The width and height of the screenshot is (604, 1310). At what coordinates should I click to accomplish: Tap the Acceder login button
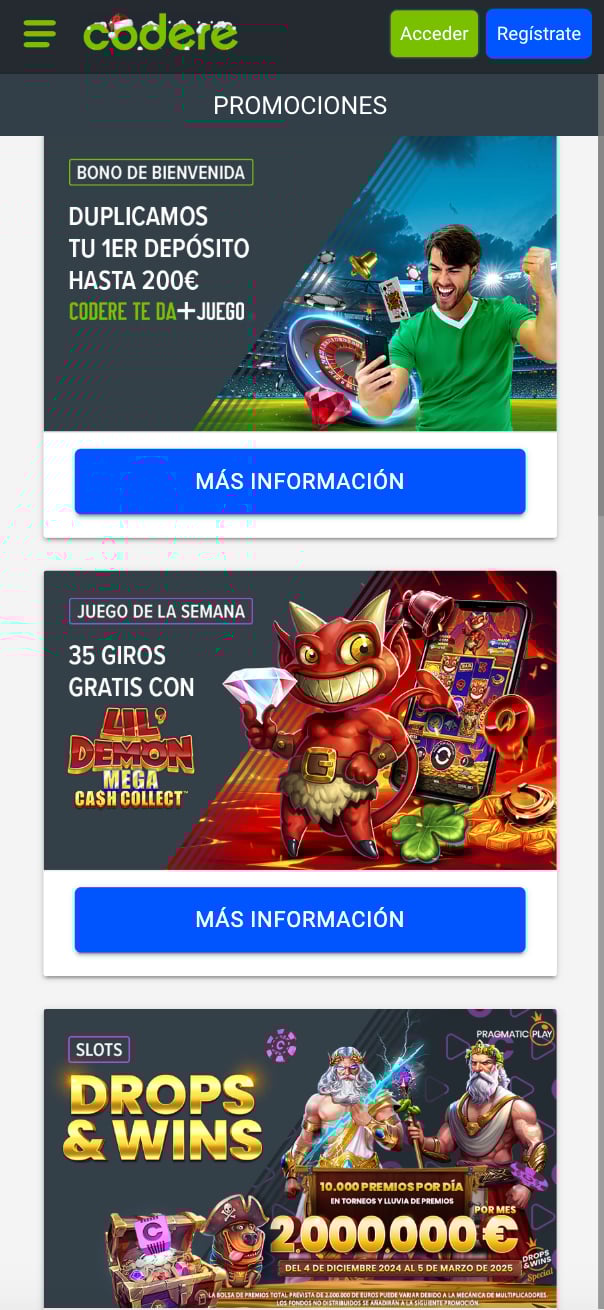434,34
